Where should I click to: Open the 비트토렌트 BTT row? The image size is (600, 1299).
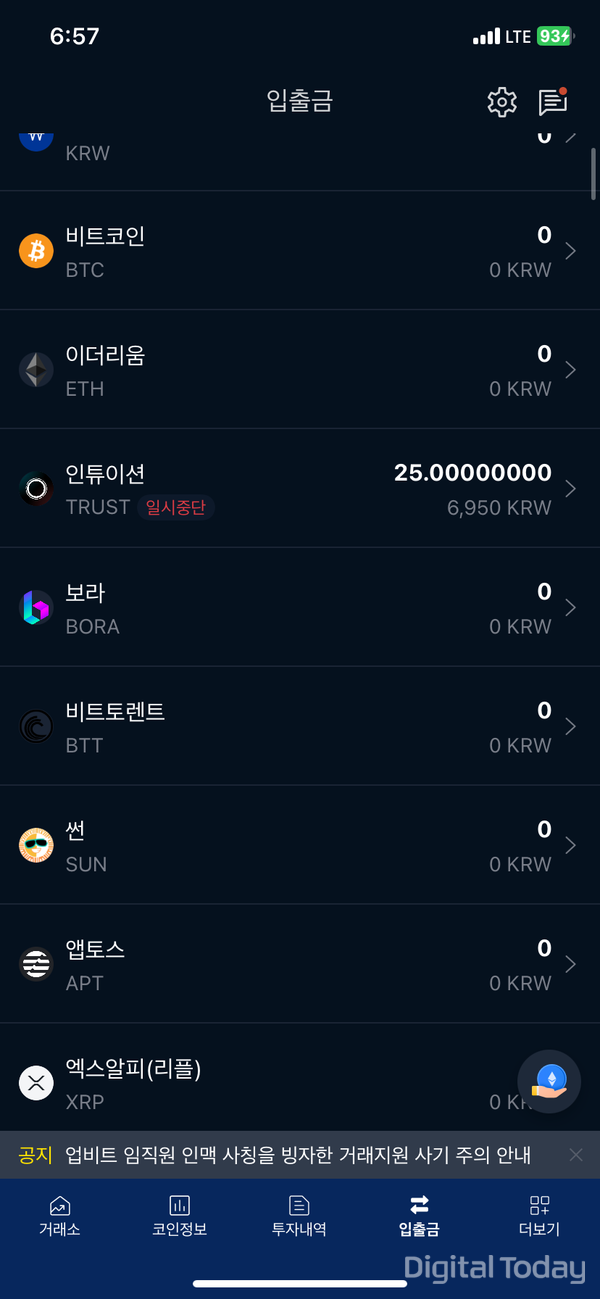coord(300,727)
